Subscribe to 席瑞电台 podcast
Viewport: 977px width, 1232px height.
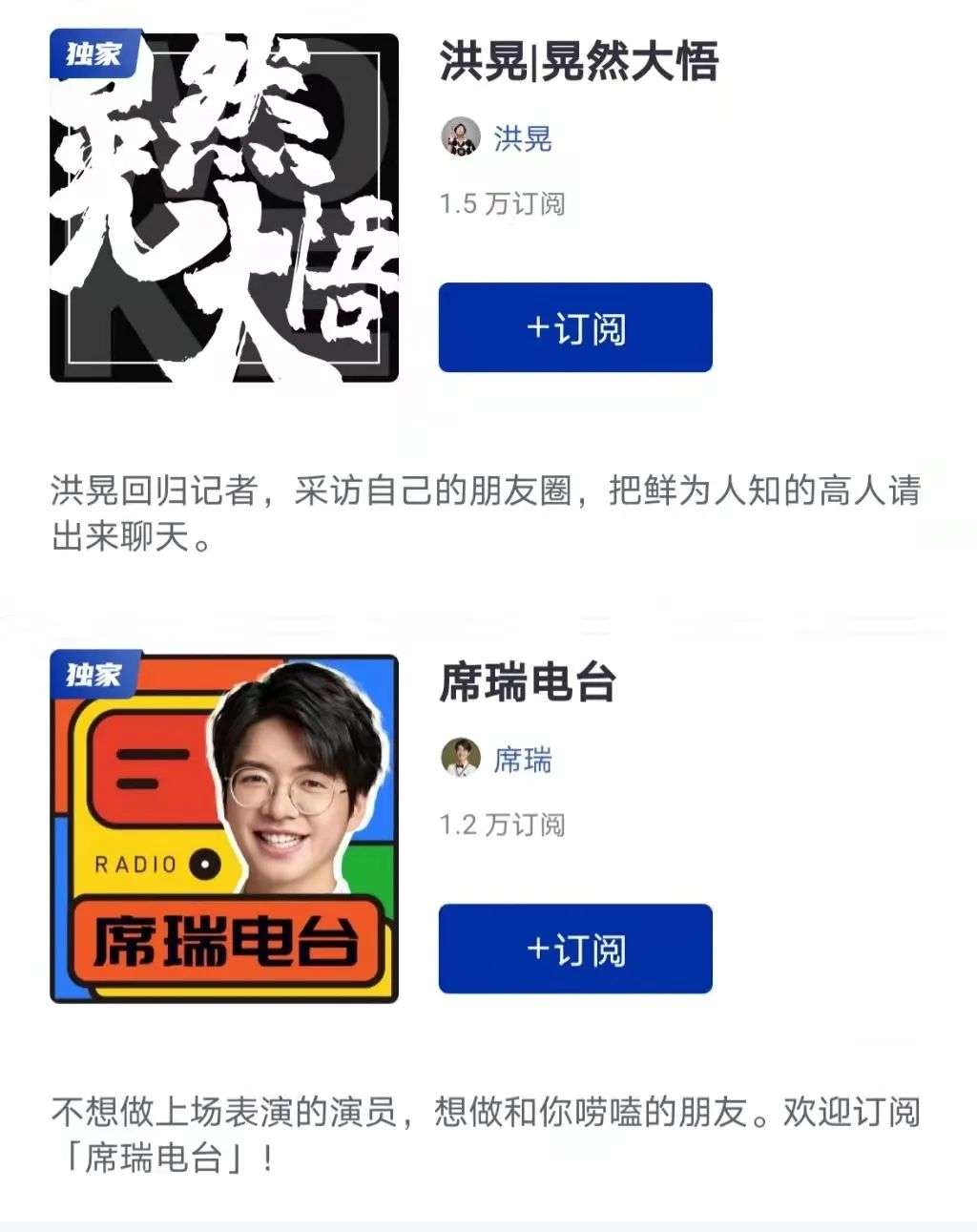(x=575, y=949)
